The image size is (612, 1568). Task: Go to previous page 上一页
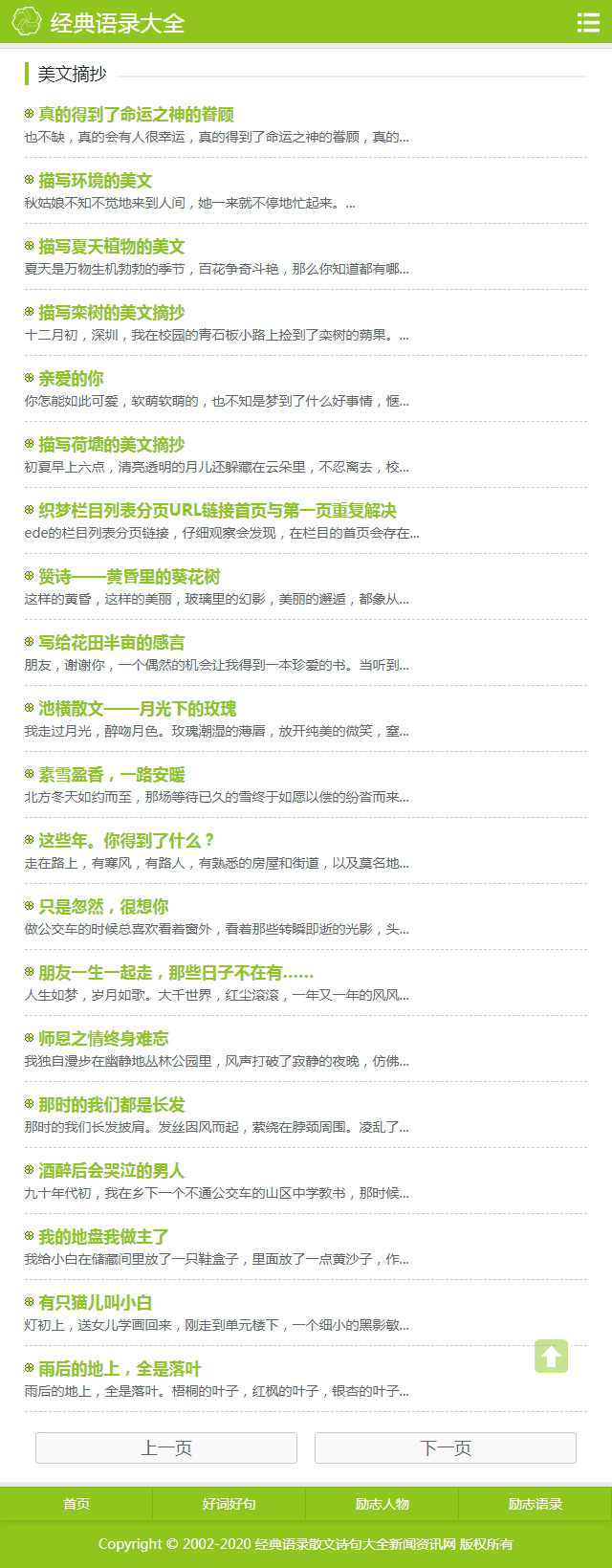click(166, 1447)
